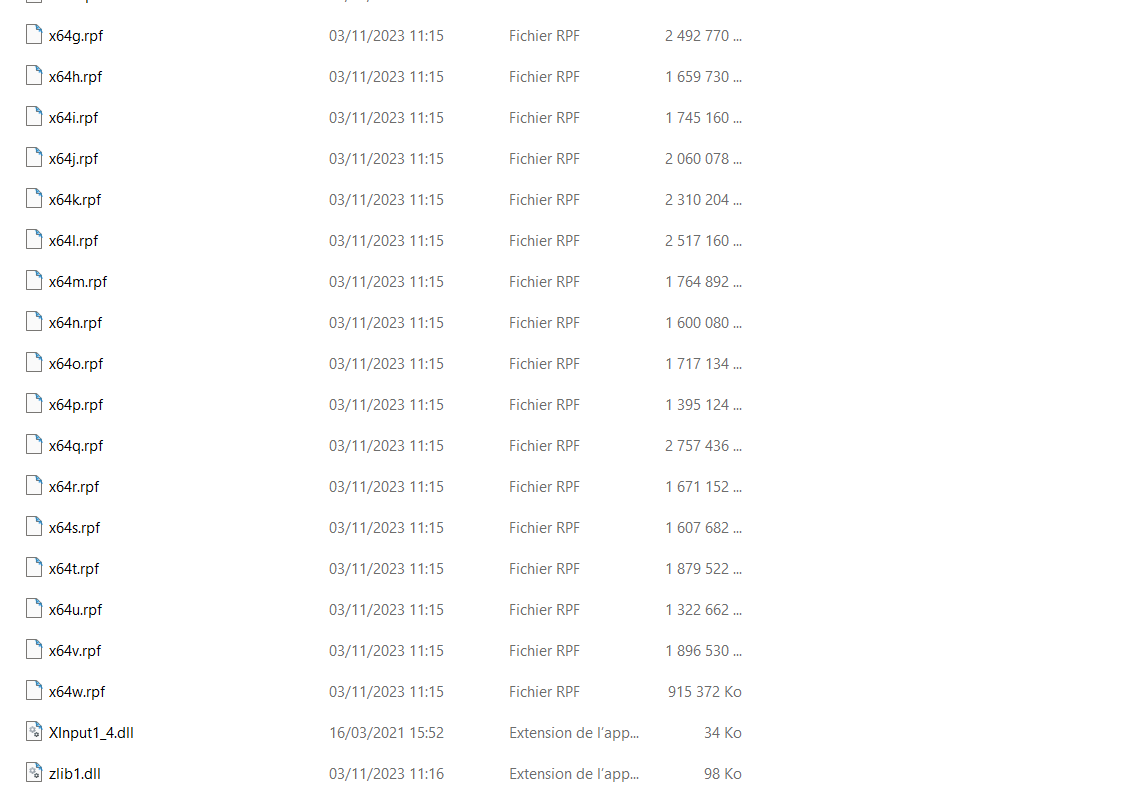
Task: Select the x64g.rpf file
Action: pyautogui.click(x=75, y=36)
